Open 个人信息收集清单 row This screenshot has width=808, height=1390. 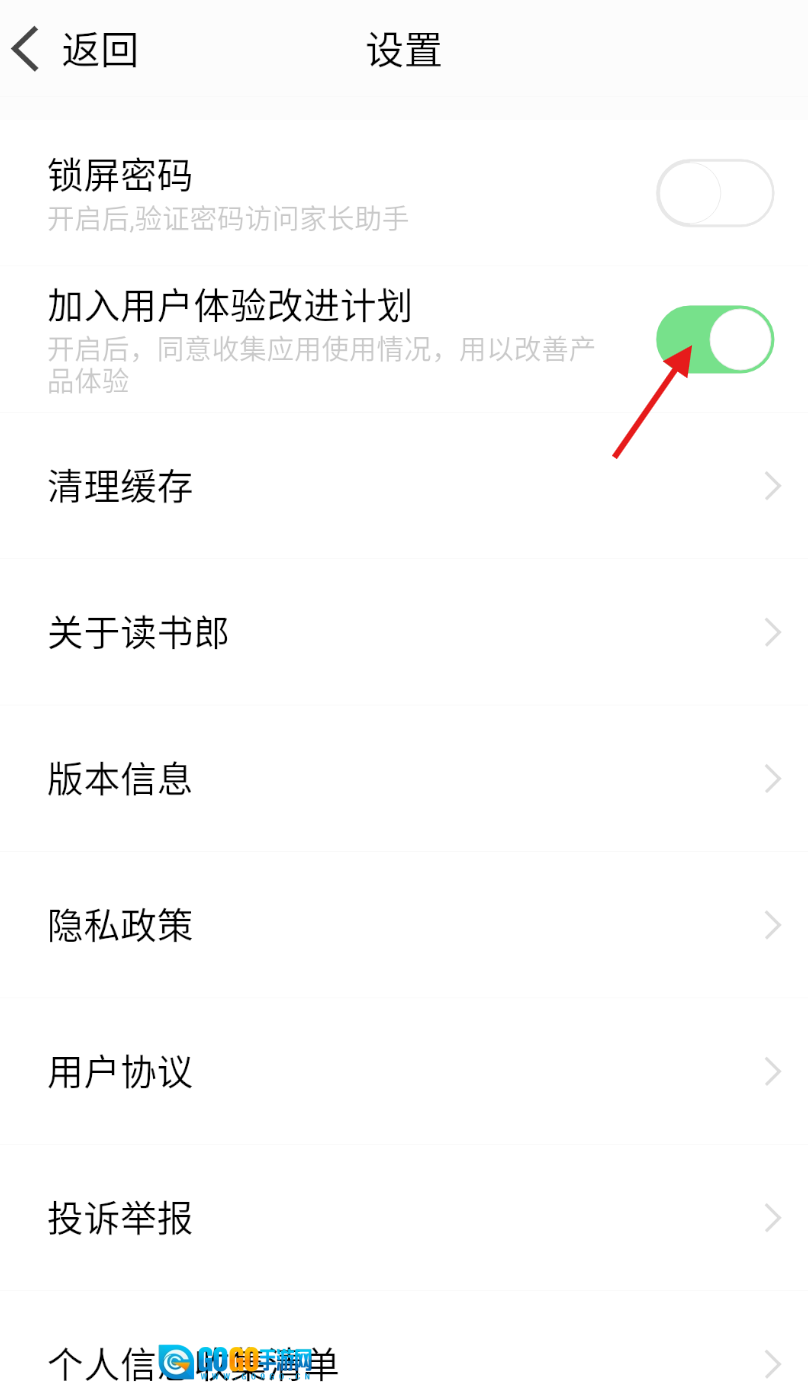click(x=404, y=1362)
